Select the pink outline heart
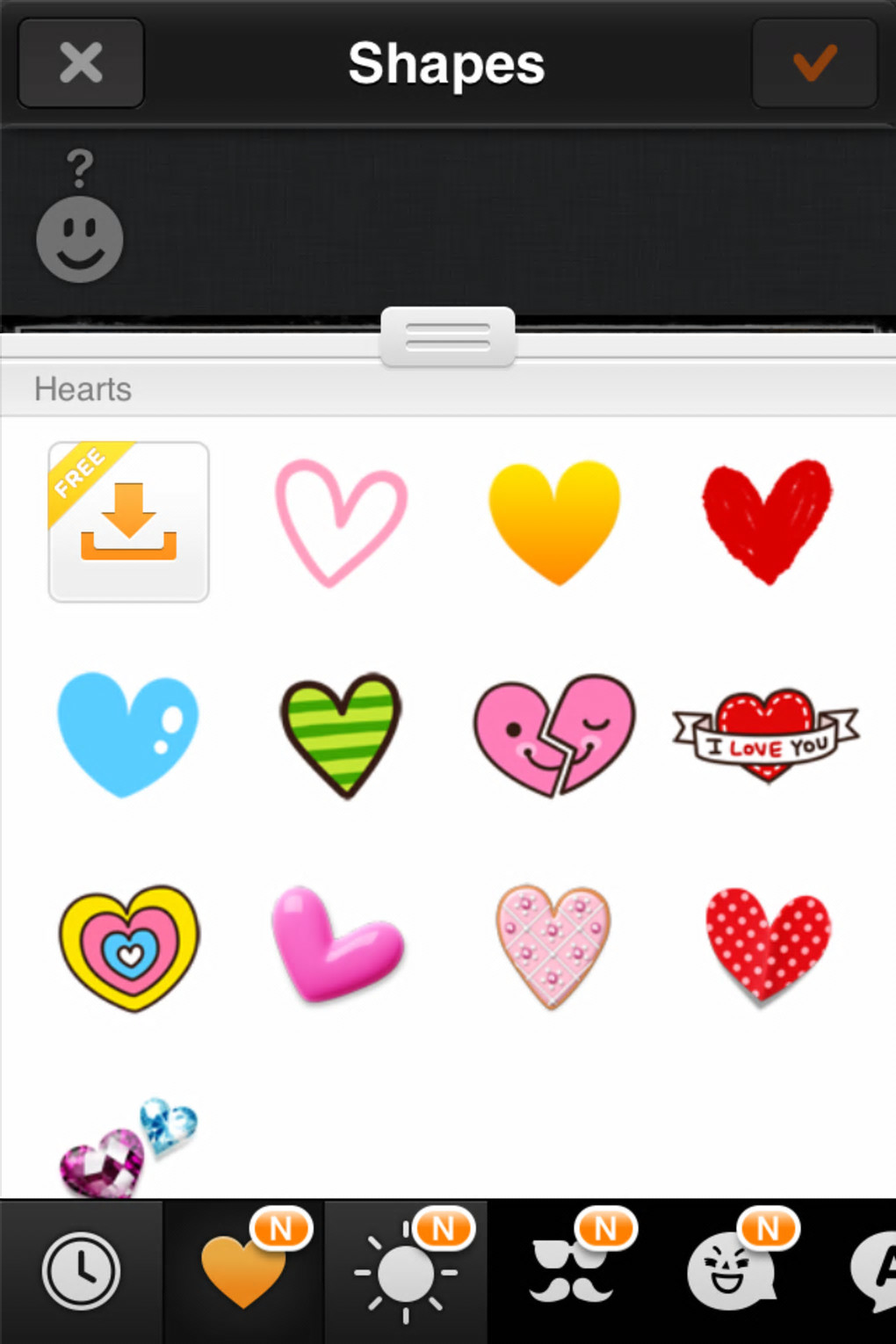The image size is (896, 1344). pyautogui.click(x=339, y=522)
